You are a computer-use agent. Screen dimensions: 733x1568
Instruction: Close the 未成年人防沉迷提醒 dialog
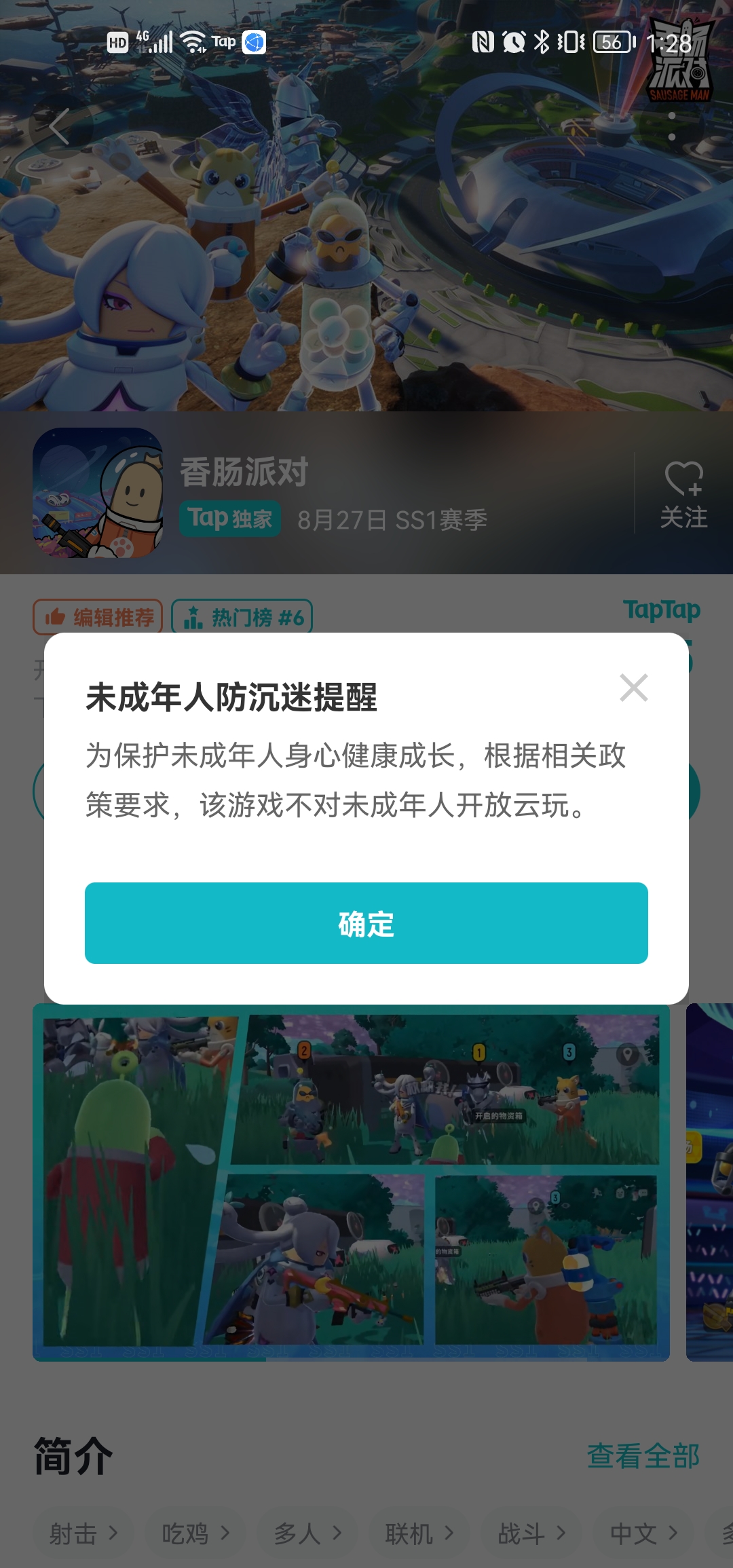pos(633,688)
